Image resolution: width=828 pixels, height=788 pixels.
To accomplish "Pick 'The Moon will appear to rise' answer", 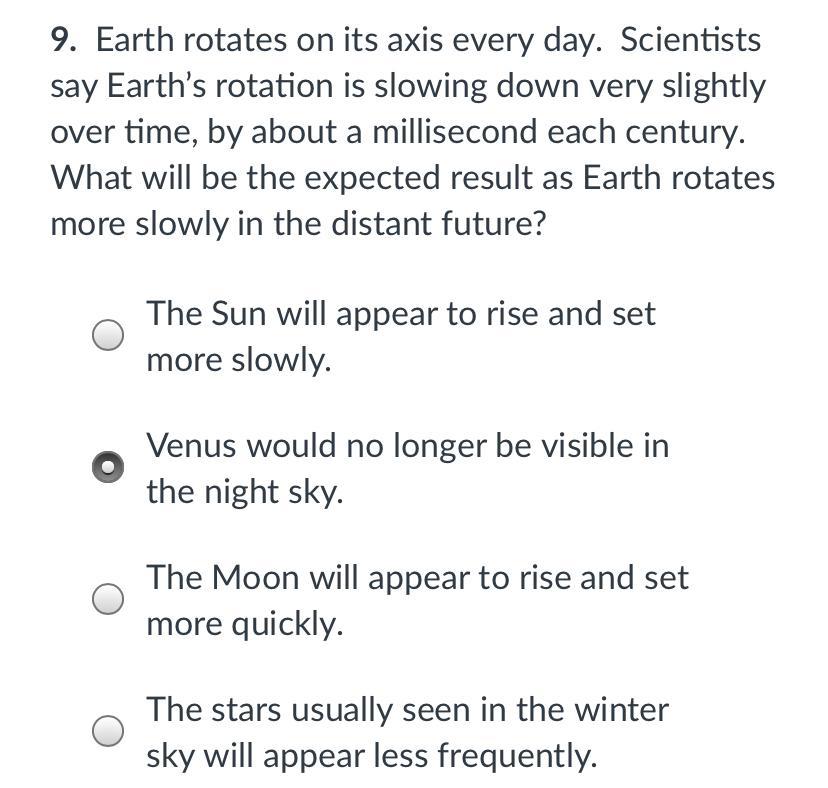I will tap(108, 599).
